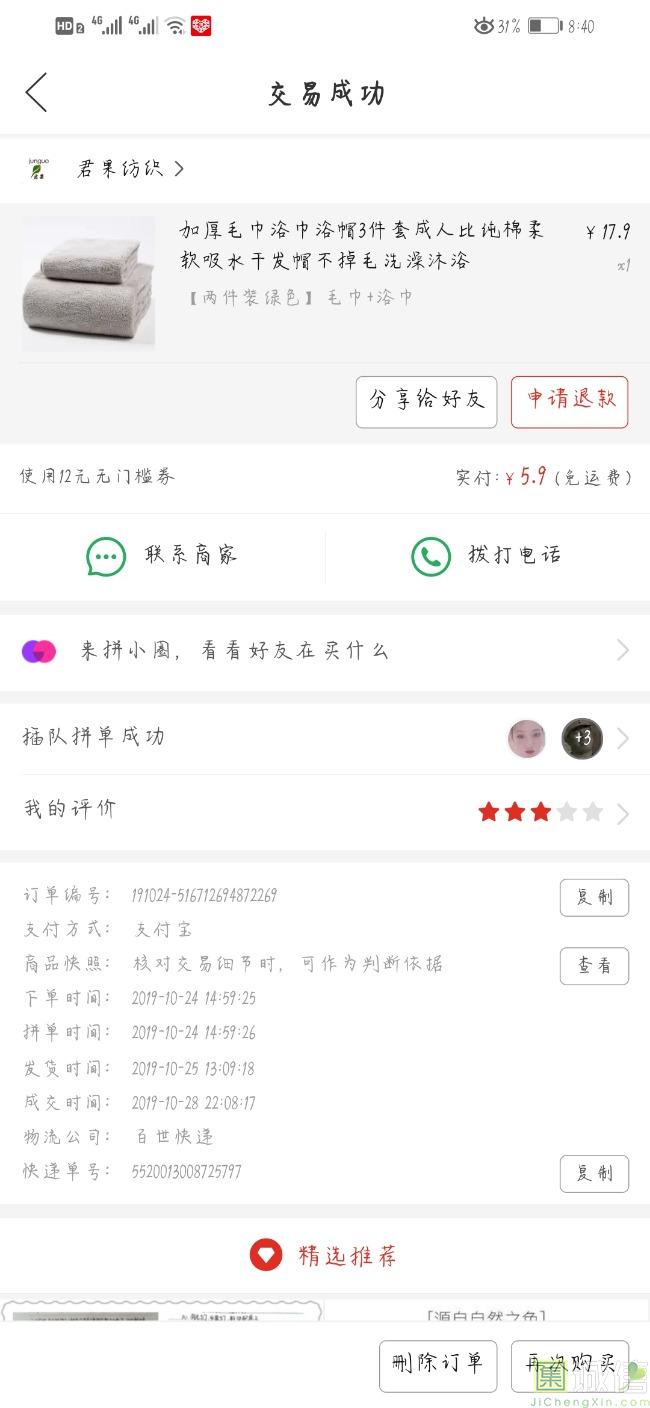Call the seller with 拨打电话
This screenshot has height=1408, width=650.
coord(487,556)
